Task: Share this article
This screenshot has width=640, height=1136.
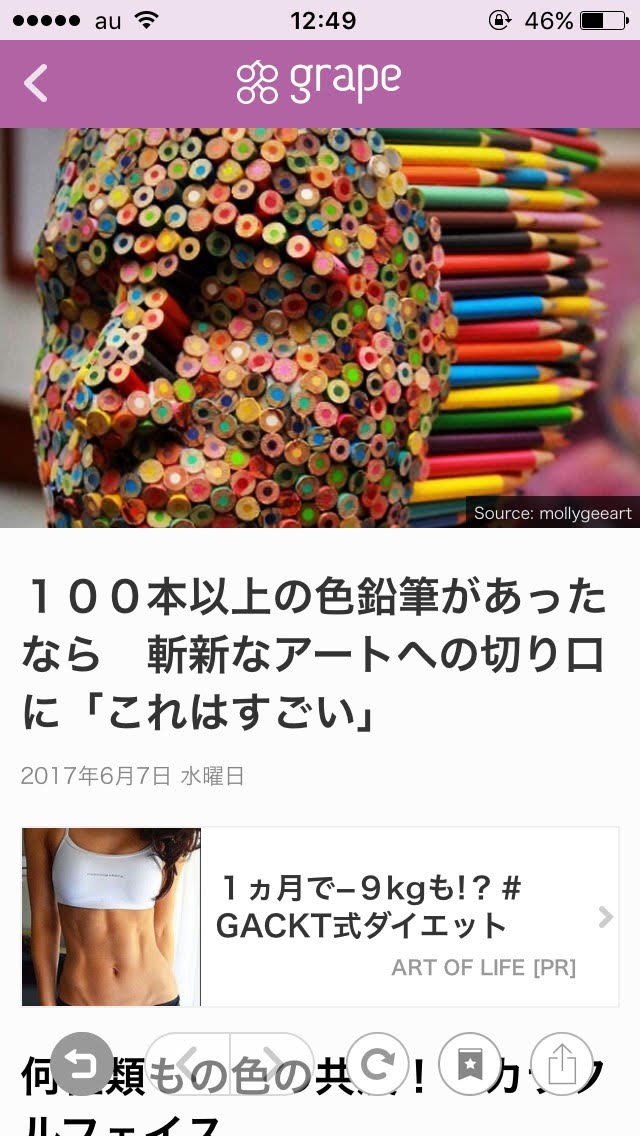Action: tap(562, 1064)
